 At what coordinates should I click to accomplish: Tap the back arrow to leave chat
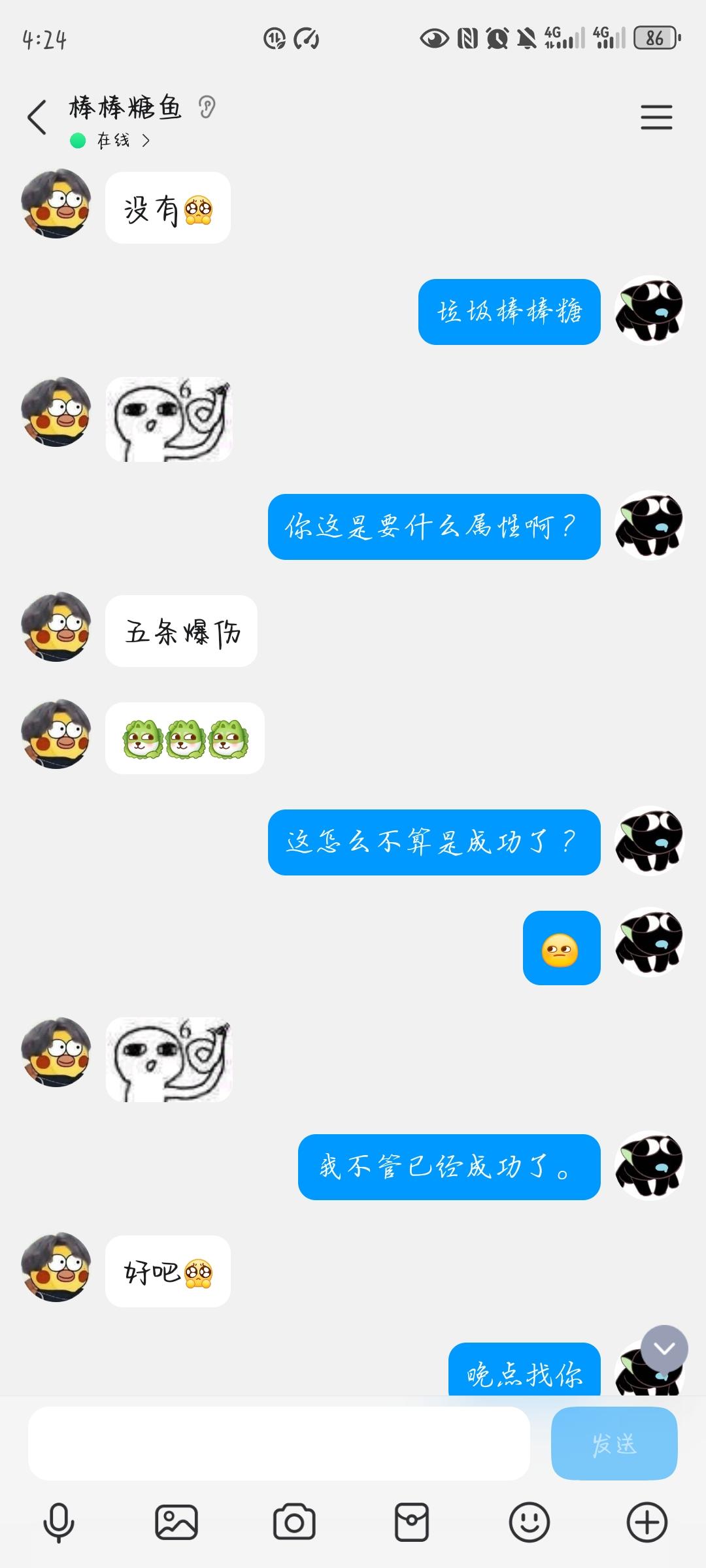37,116
